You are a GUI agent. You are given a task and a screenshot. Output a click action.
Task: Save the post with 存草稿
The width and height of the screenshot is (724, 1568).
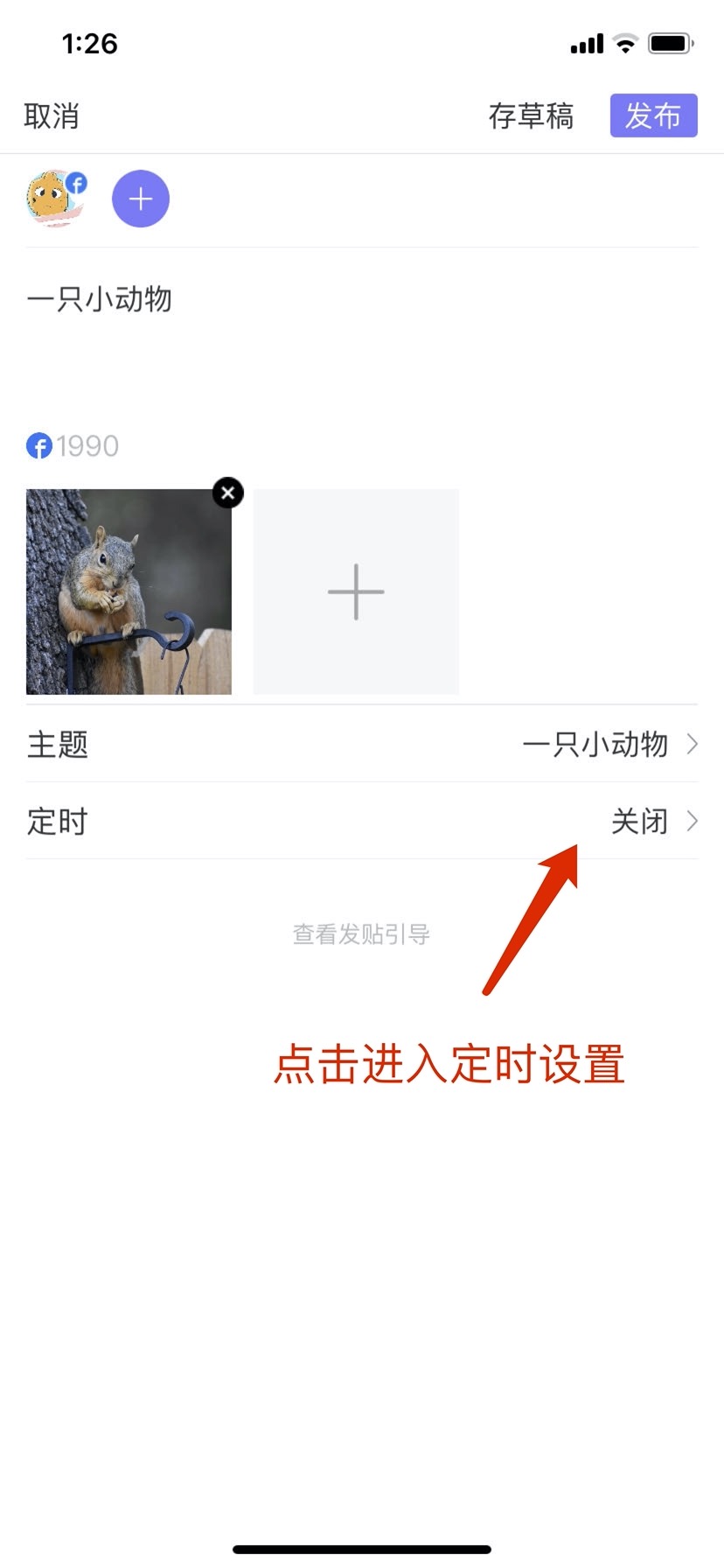(x=531, y=115)
